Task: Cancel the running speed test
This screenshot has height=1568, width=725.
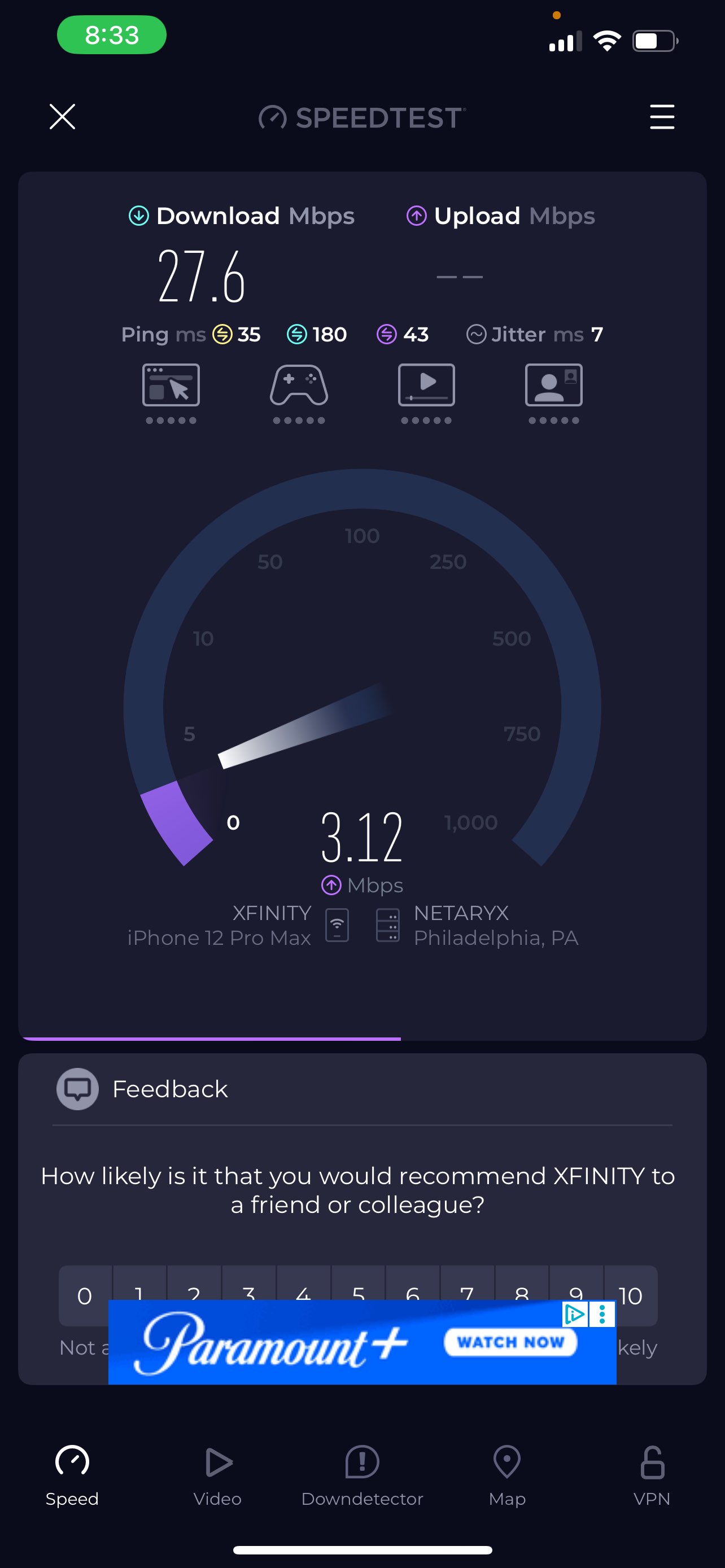Action: (62, 117)
